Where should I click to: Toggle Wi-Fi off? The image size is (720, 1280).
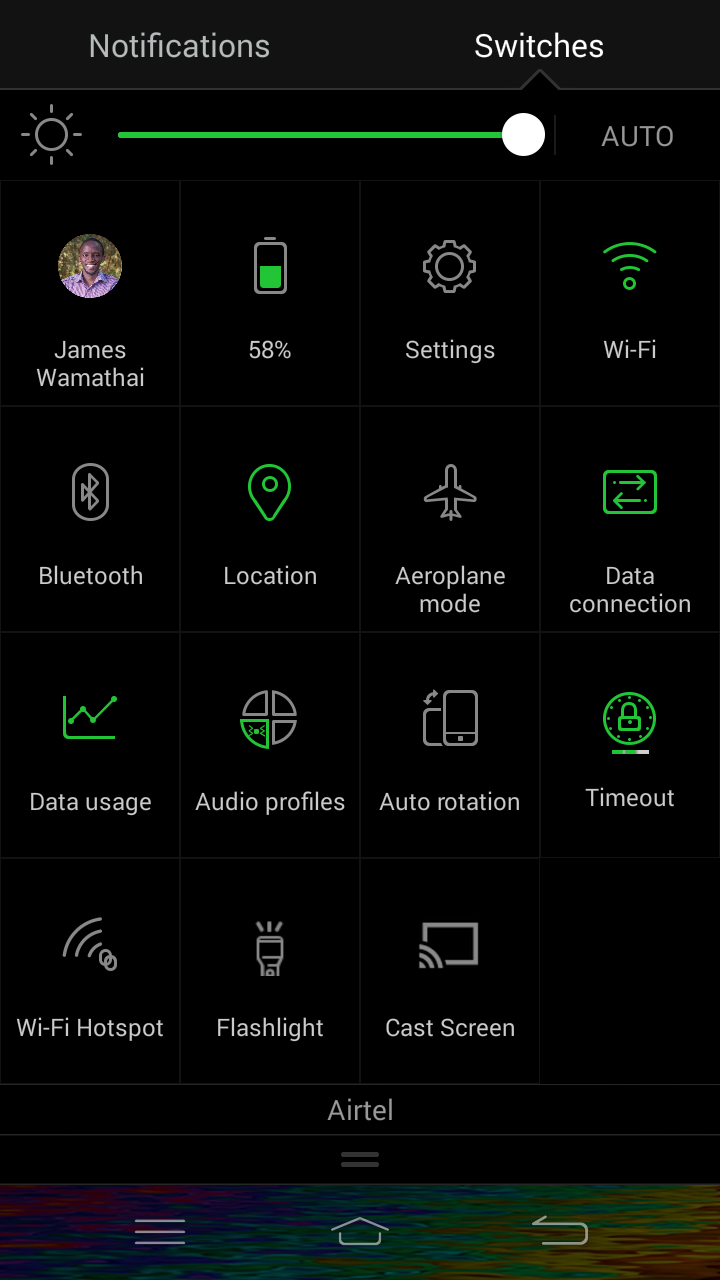(630, 293)
